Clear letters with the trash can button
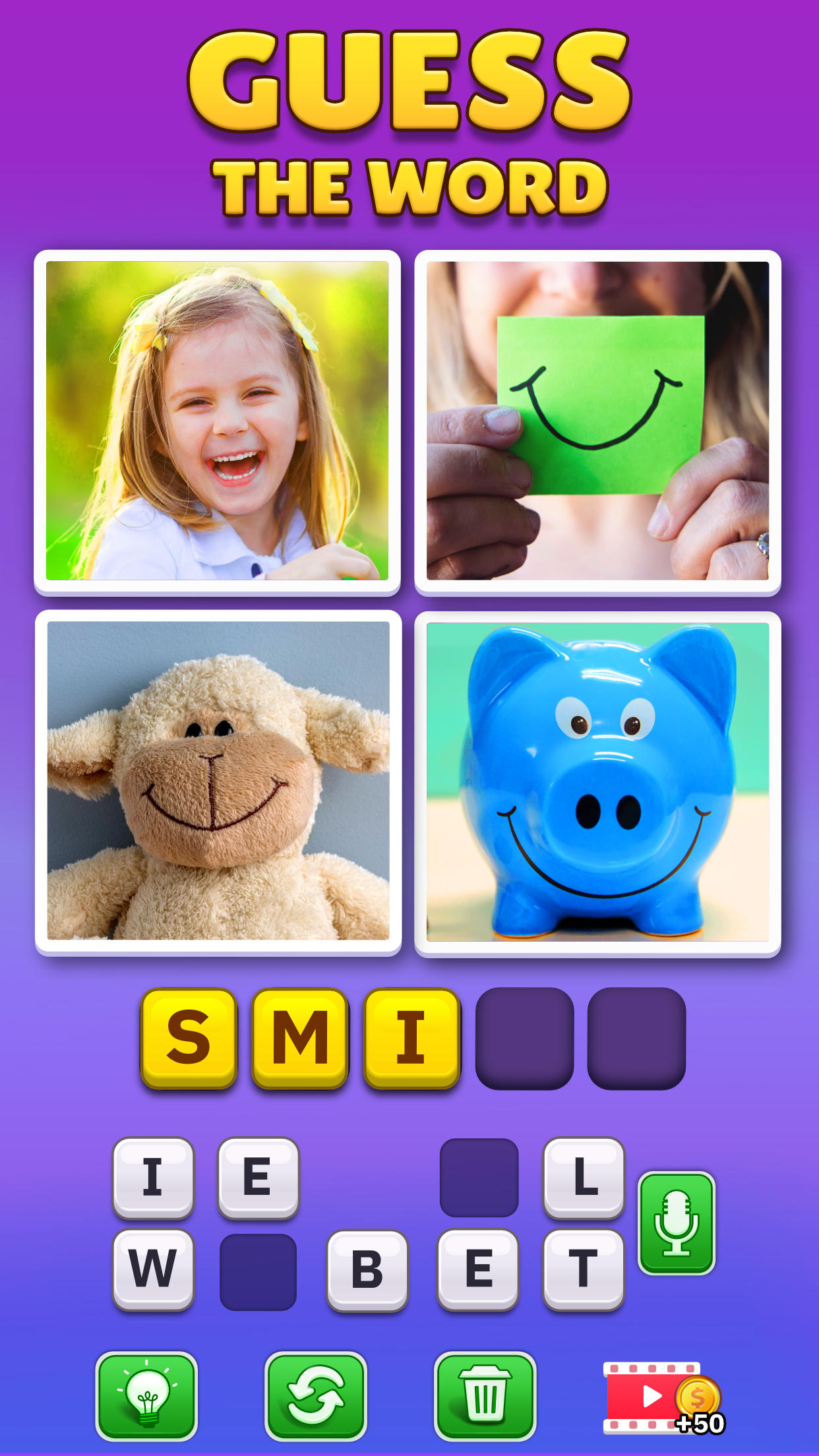Screen dimensions: 819x1456 tap(485, 1395)
